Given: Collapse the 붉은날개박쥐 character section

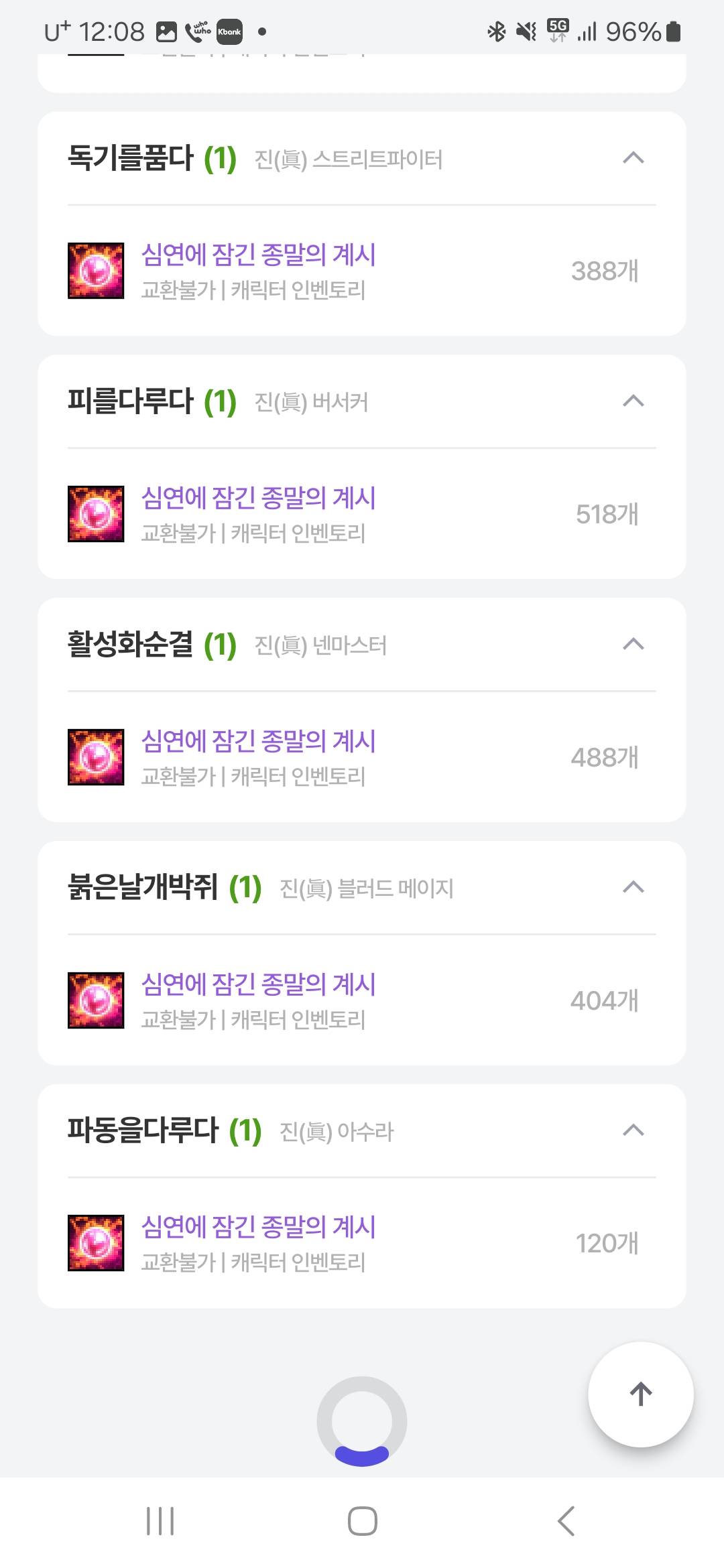Looking at the screenshot, I should (633, 888).
